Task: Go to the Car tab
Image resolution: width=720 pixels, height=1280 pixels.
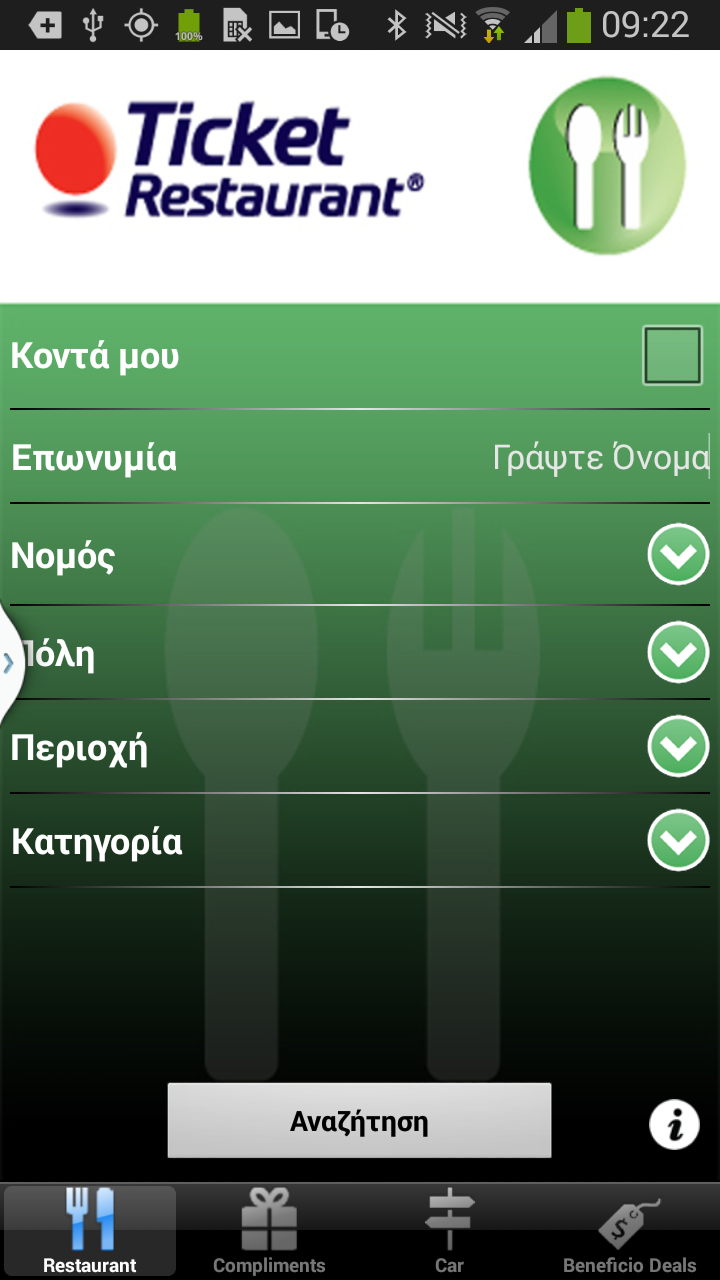Action: pos(449,1232)
